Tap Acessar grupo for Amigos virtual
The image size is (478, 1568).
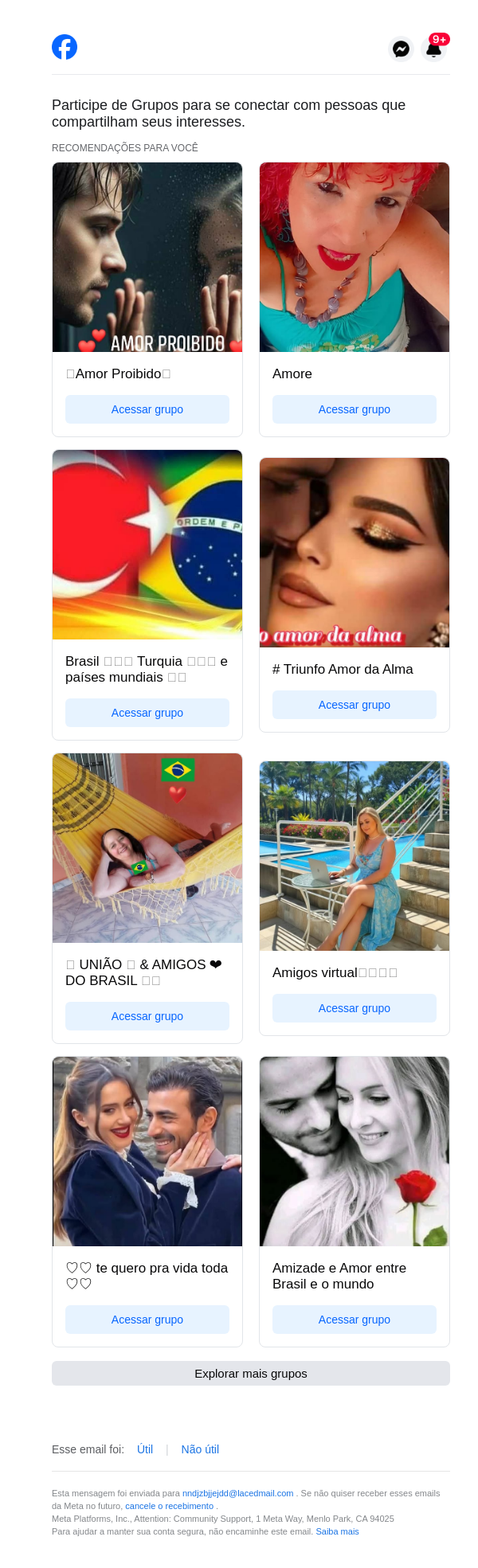pos(355,1008)
